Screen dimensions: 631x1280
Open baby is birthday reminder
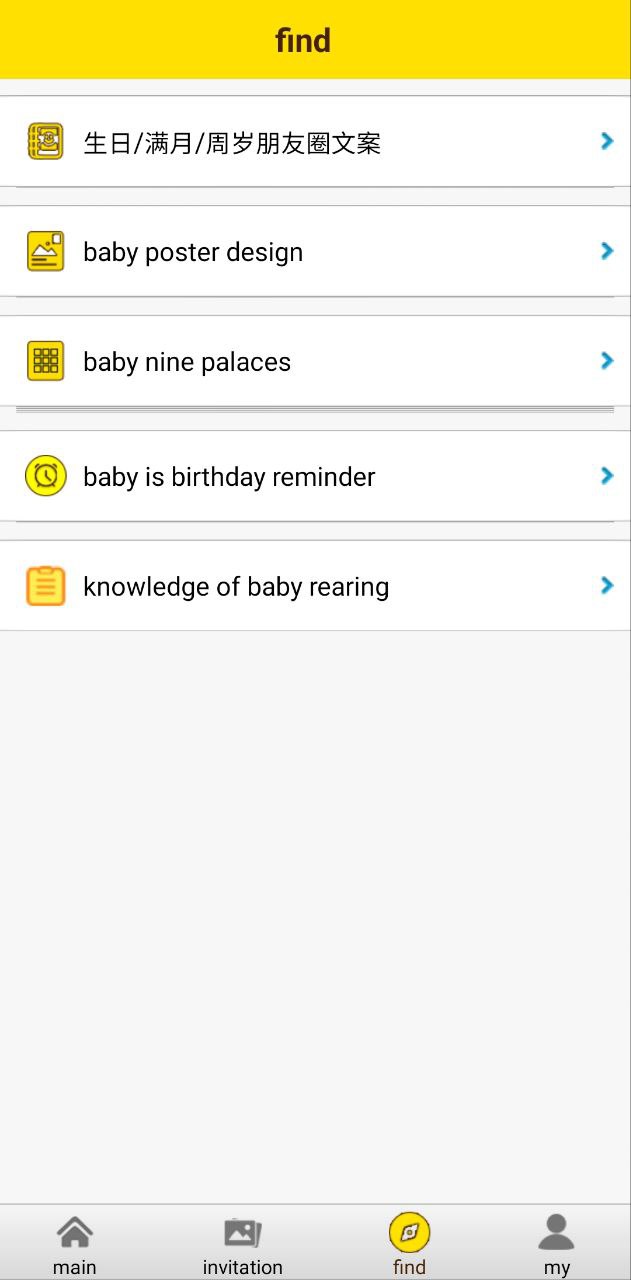[315, 476]
